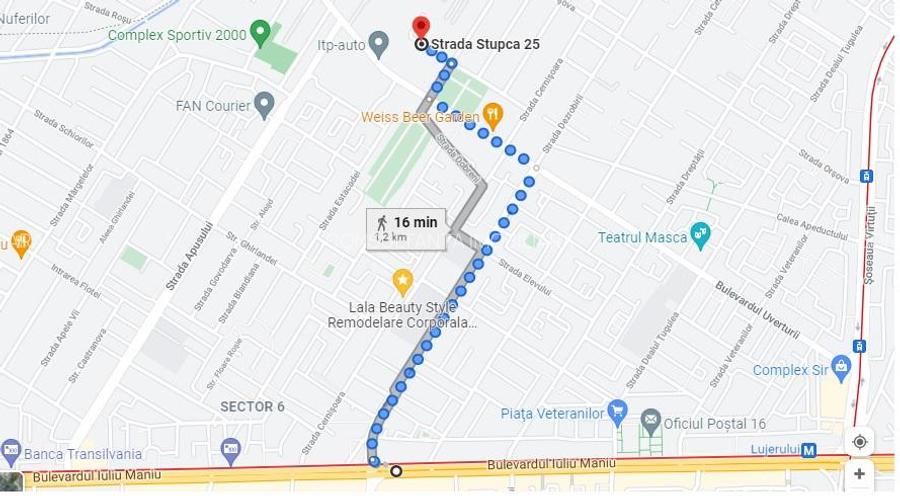
Task: Zoom in with the plus button
Action: [859, 474]
